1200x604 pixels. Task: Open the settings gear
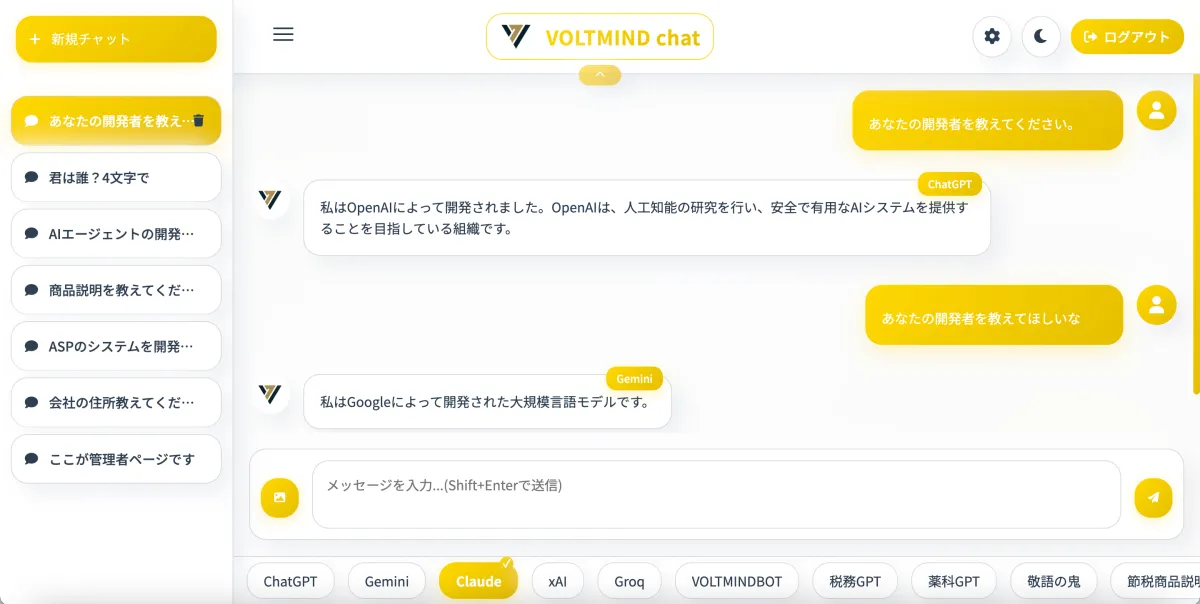991,37
